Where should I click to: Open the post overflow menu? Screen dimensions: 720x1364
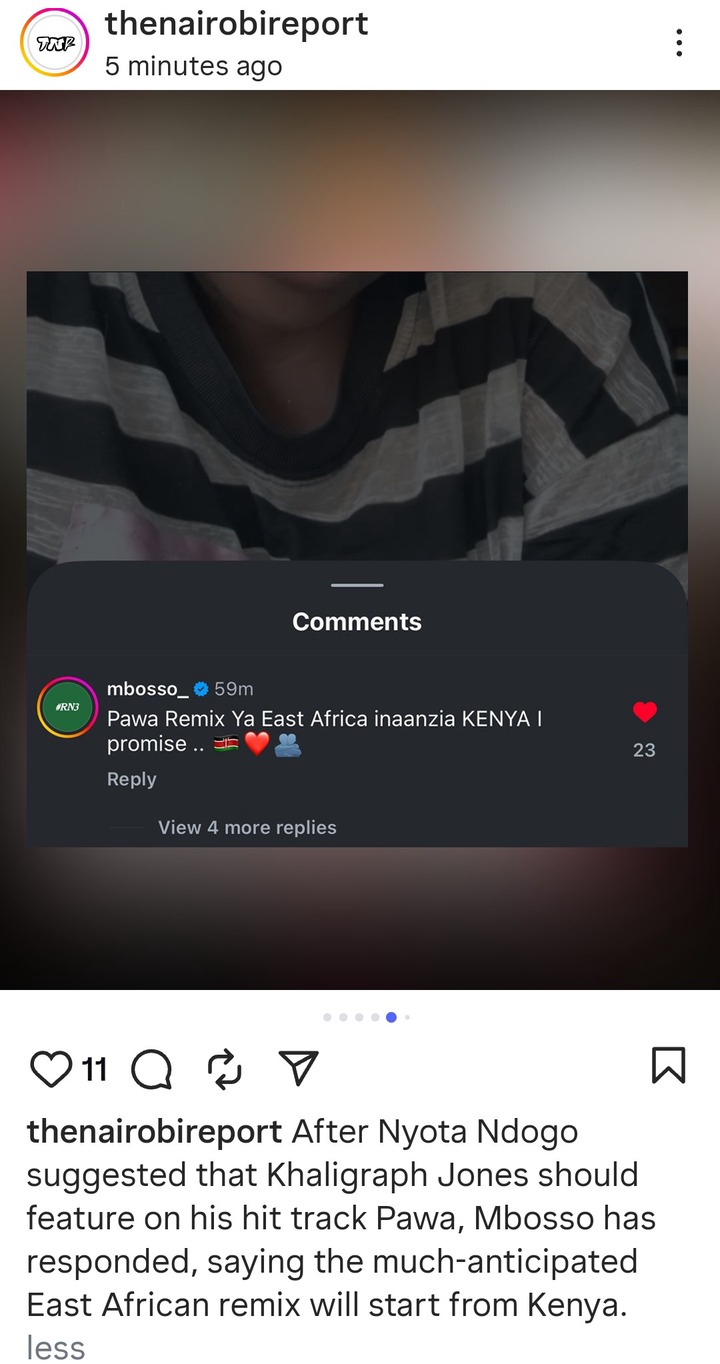[x=679, y=43]
